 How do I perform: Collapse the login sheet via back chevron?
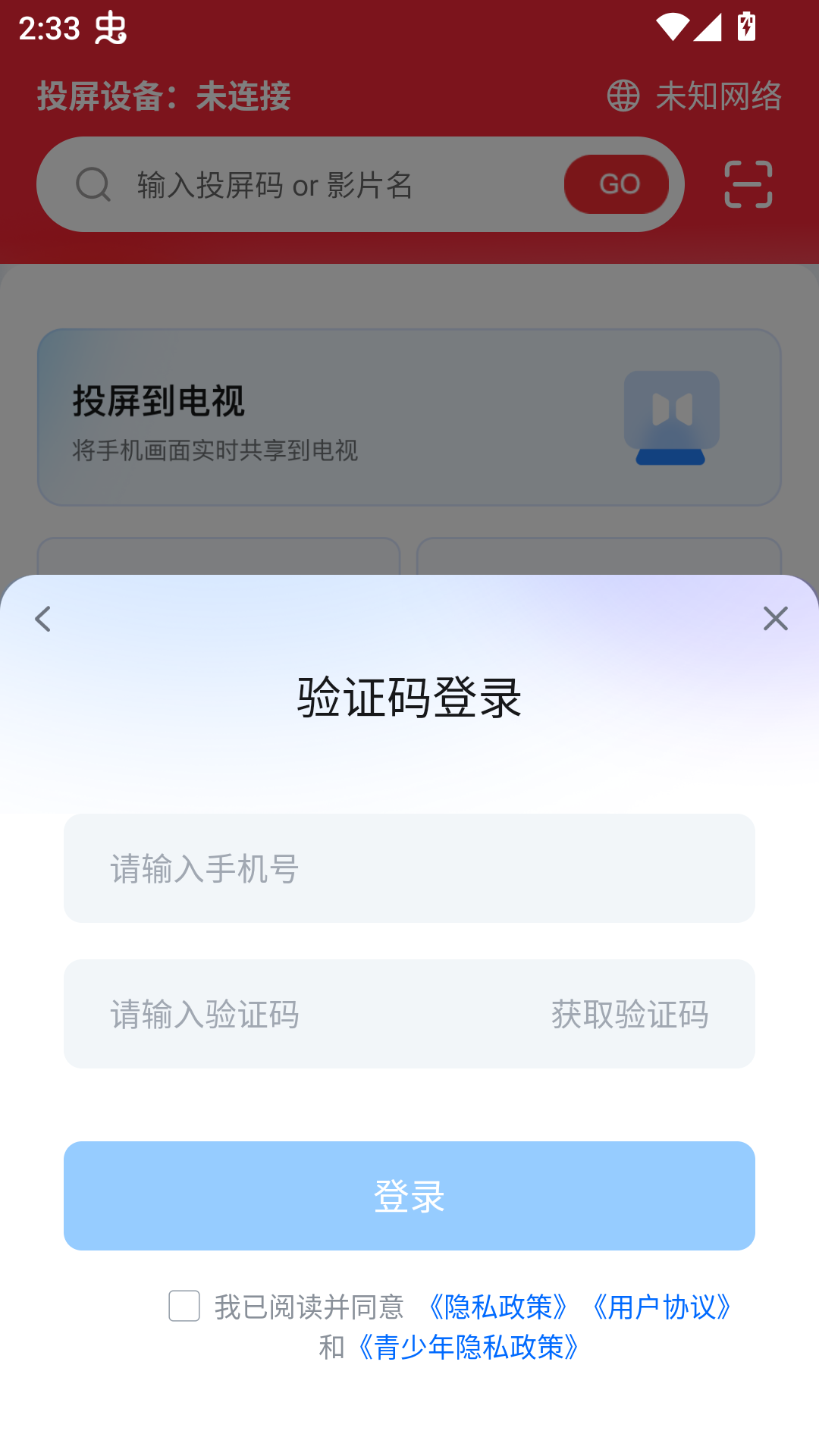(x=43, y=619)
